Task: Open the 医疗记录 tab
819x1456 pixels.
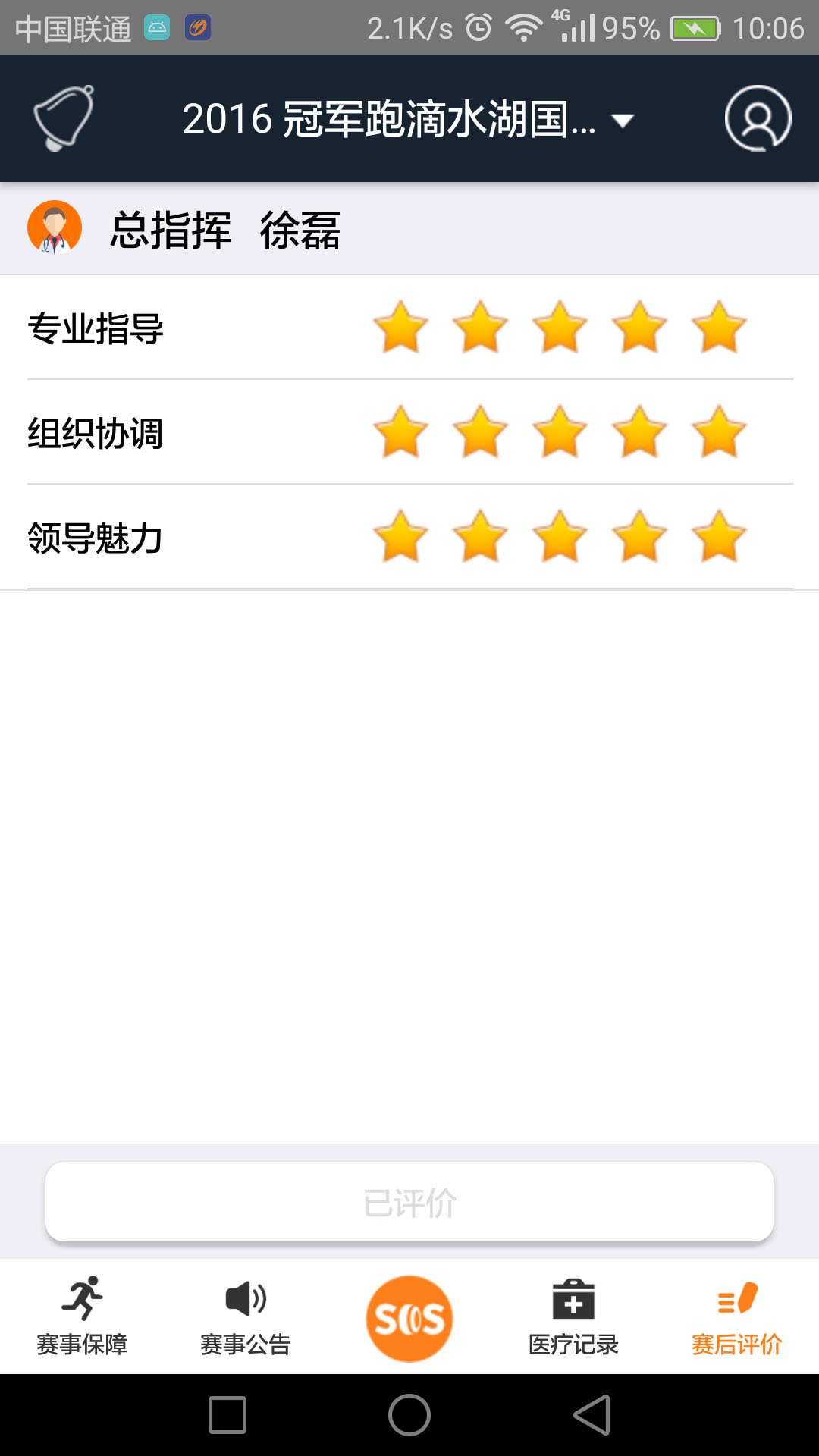Action: coord(573,1316)
